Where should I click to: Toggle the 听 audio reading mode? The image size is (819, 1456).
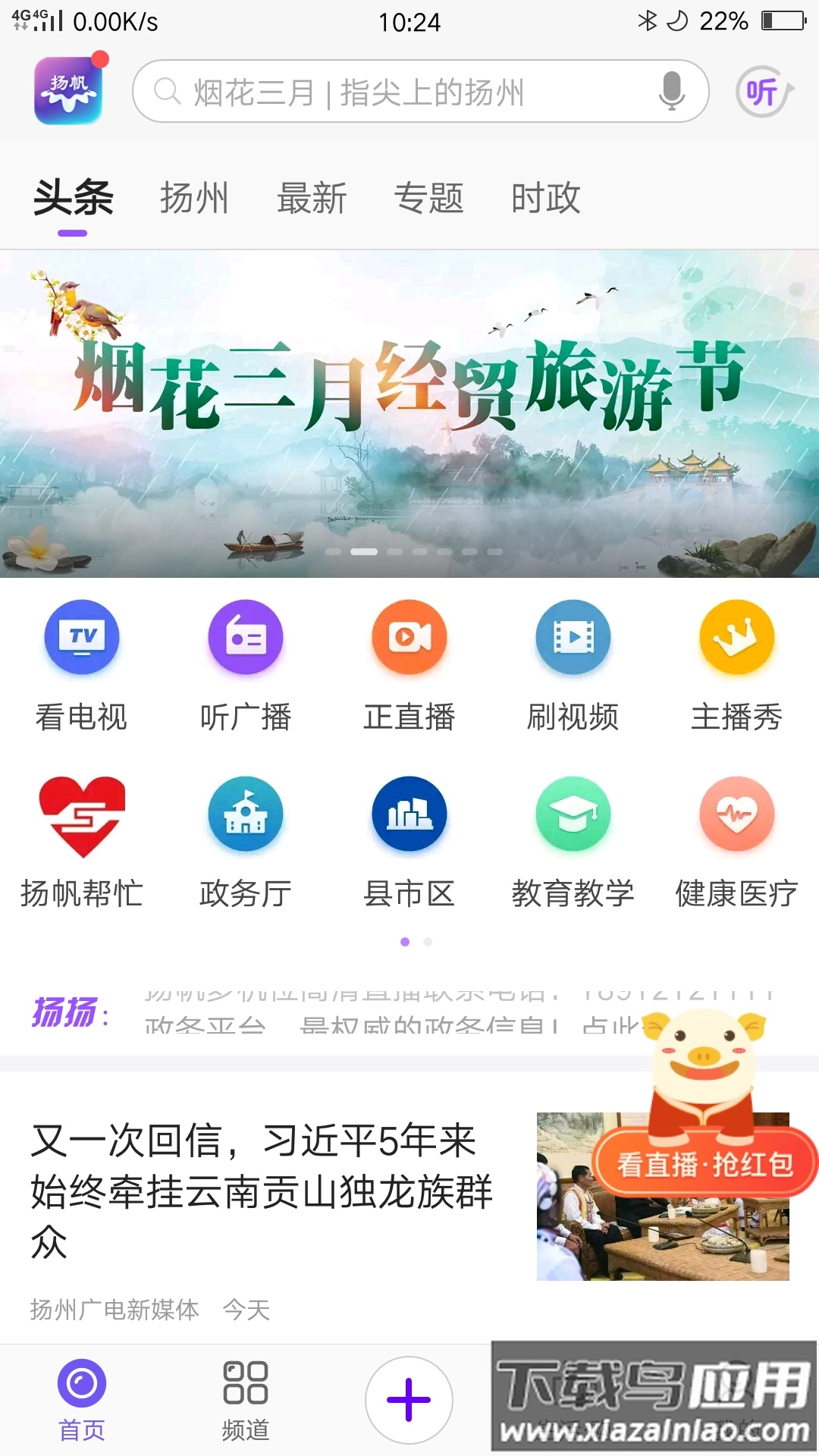click(x=763, y=93)
